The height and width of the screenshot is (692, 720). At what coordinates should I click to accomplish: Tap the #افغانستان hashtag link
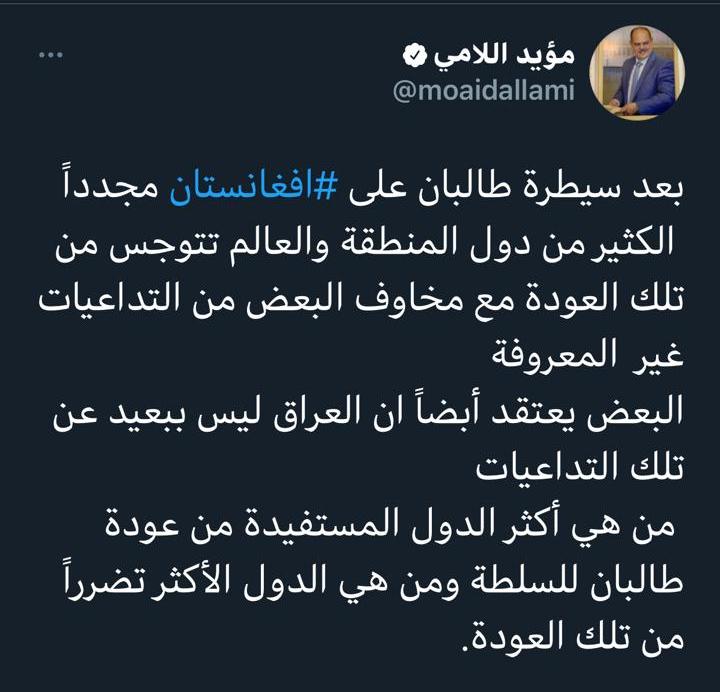coord(254,191)
